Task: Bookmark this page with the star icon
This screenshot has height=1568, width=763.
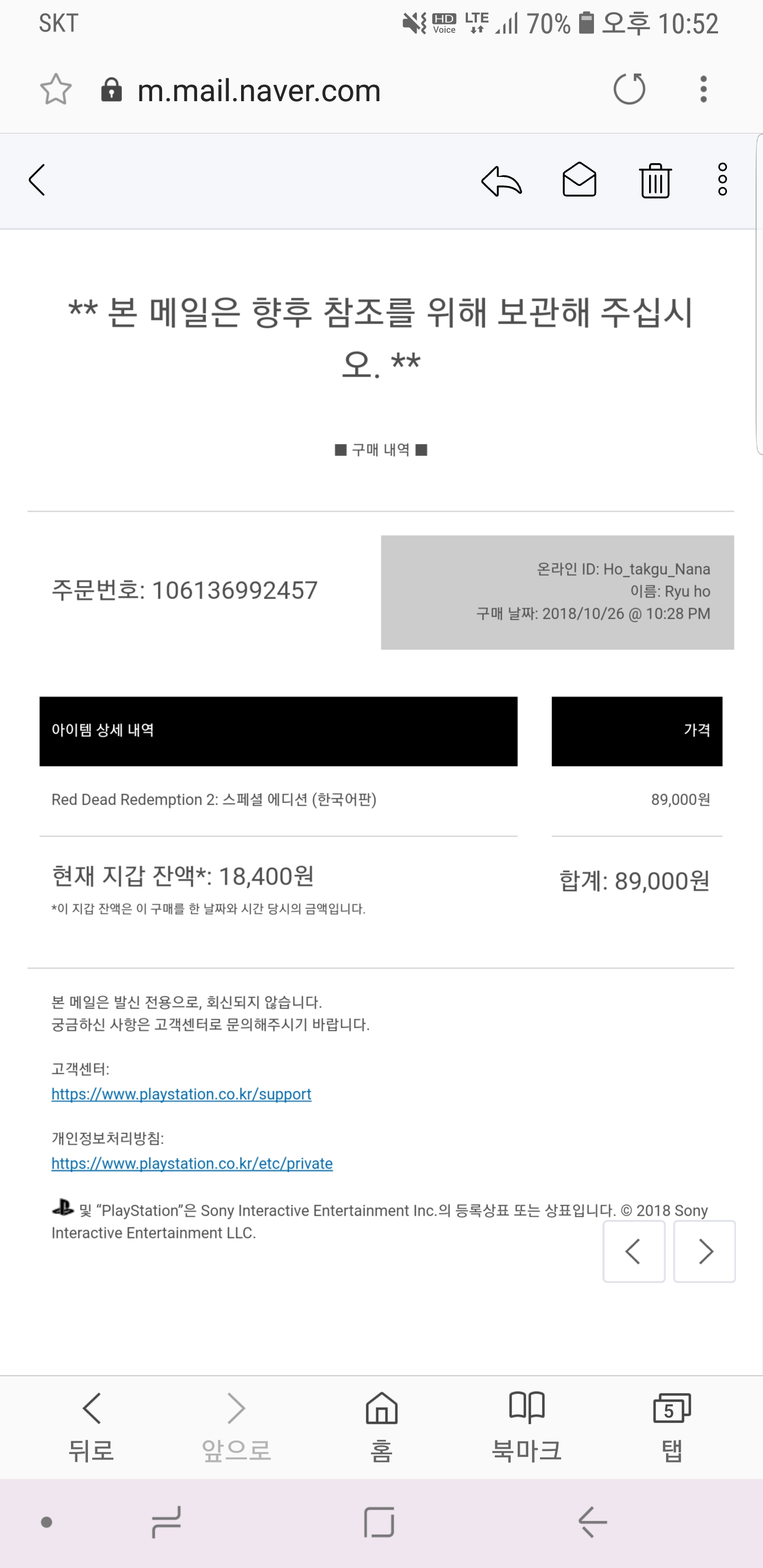Action: point(56,90)
